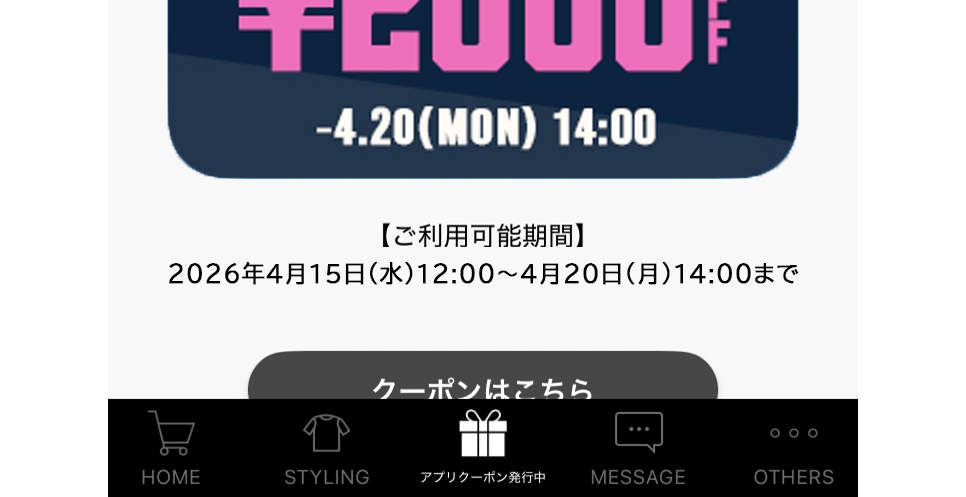Switch to the STYLING tab

pyautogui.click(x=326, y=448)
